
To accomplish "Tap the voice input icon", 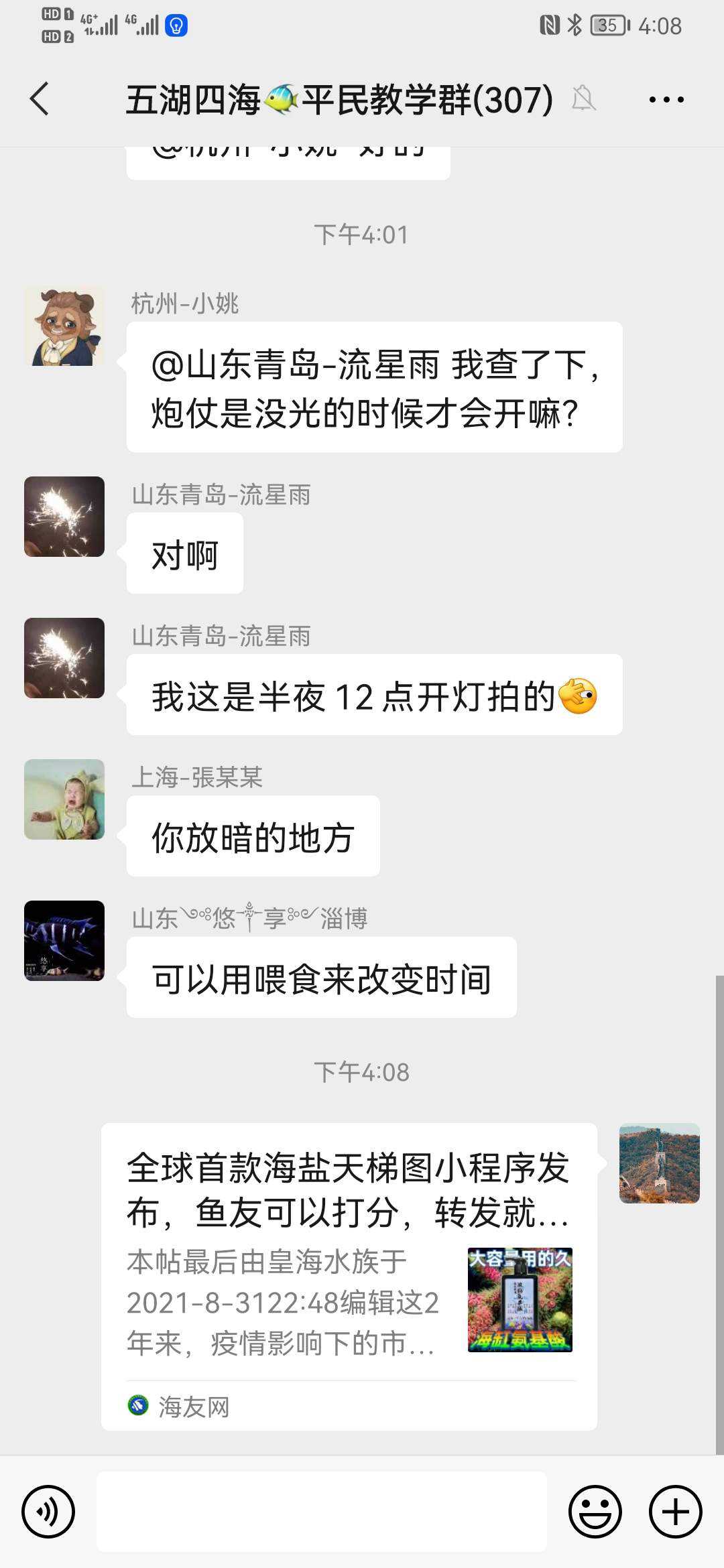I will (x=48, y=1512).
